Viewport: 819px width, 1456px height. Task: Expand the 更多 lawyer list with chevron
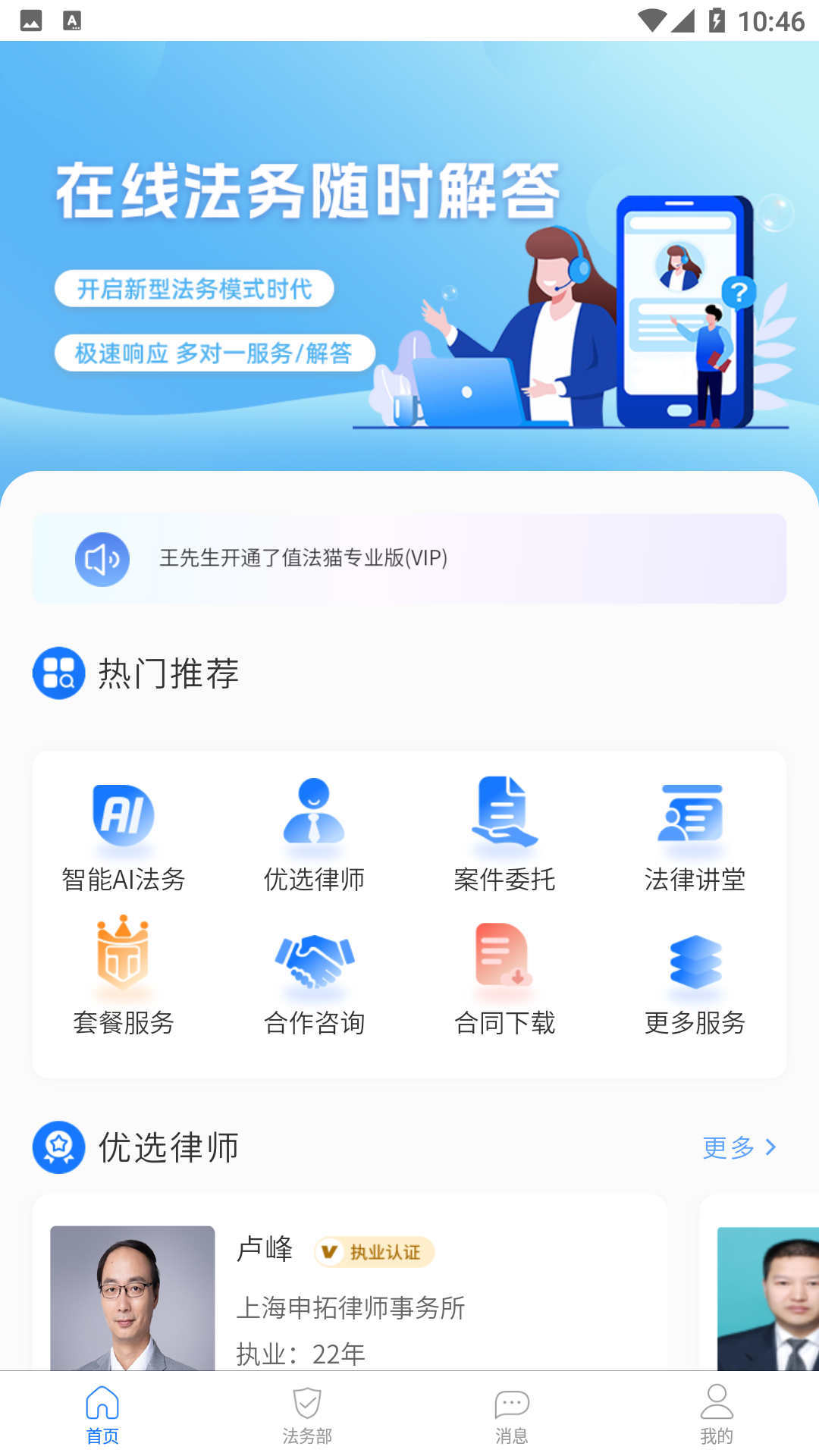tap(742, 1148)
